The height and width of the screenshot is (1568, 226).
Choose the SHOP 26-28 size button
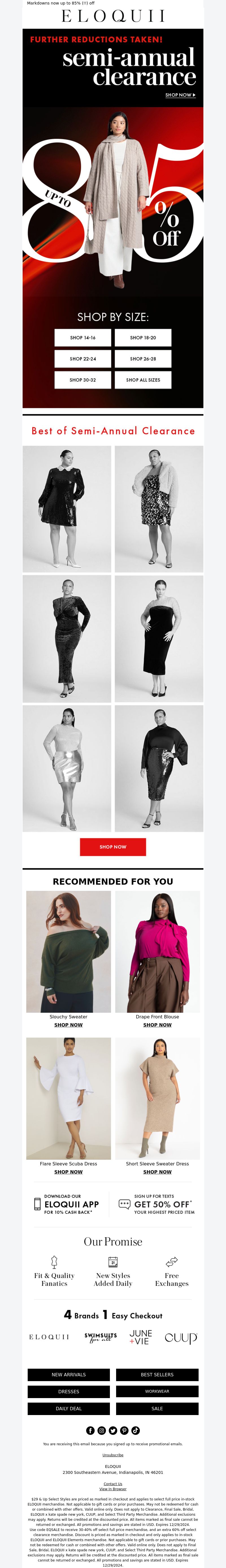143,358
